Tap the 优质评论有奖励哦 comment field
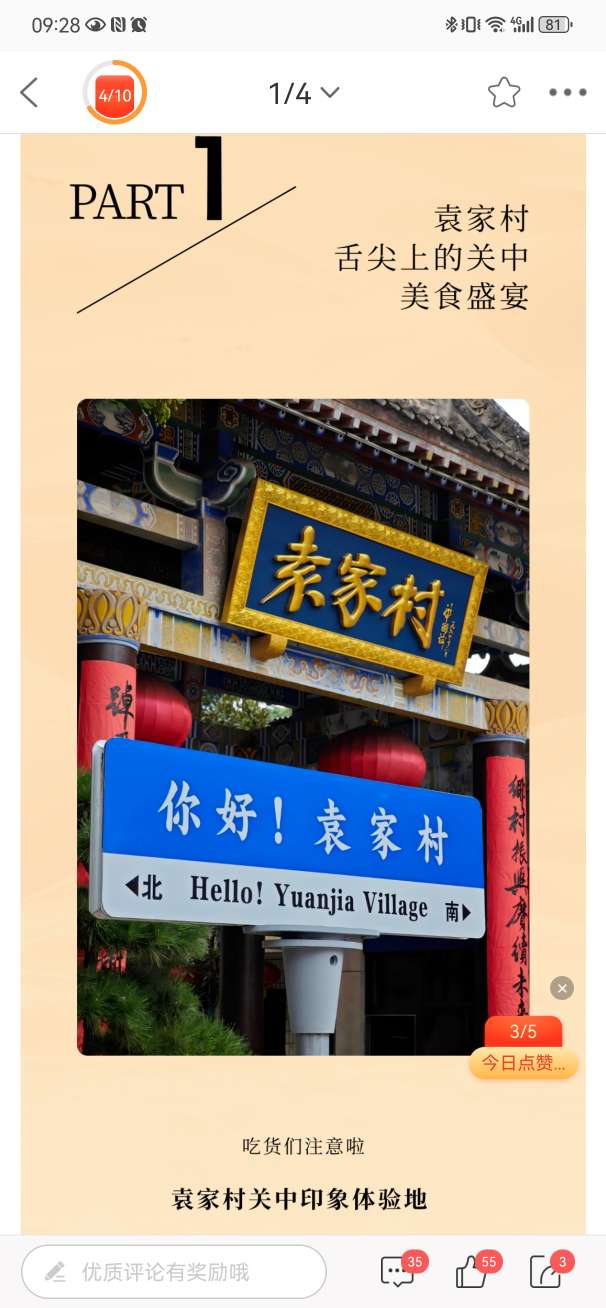Viewport: 606px width, 1308px height. coord(174,1272)
